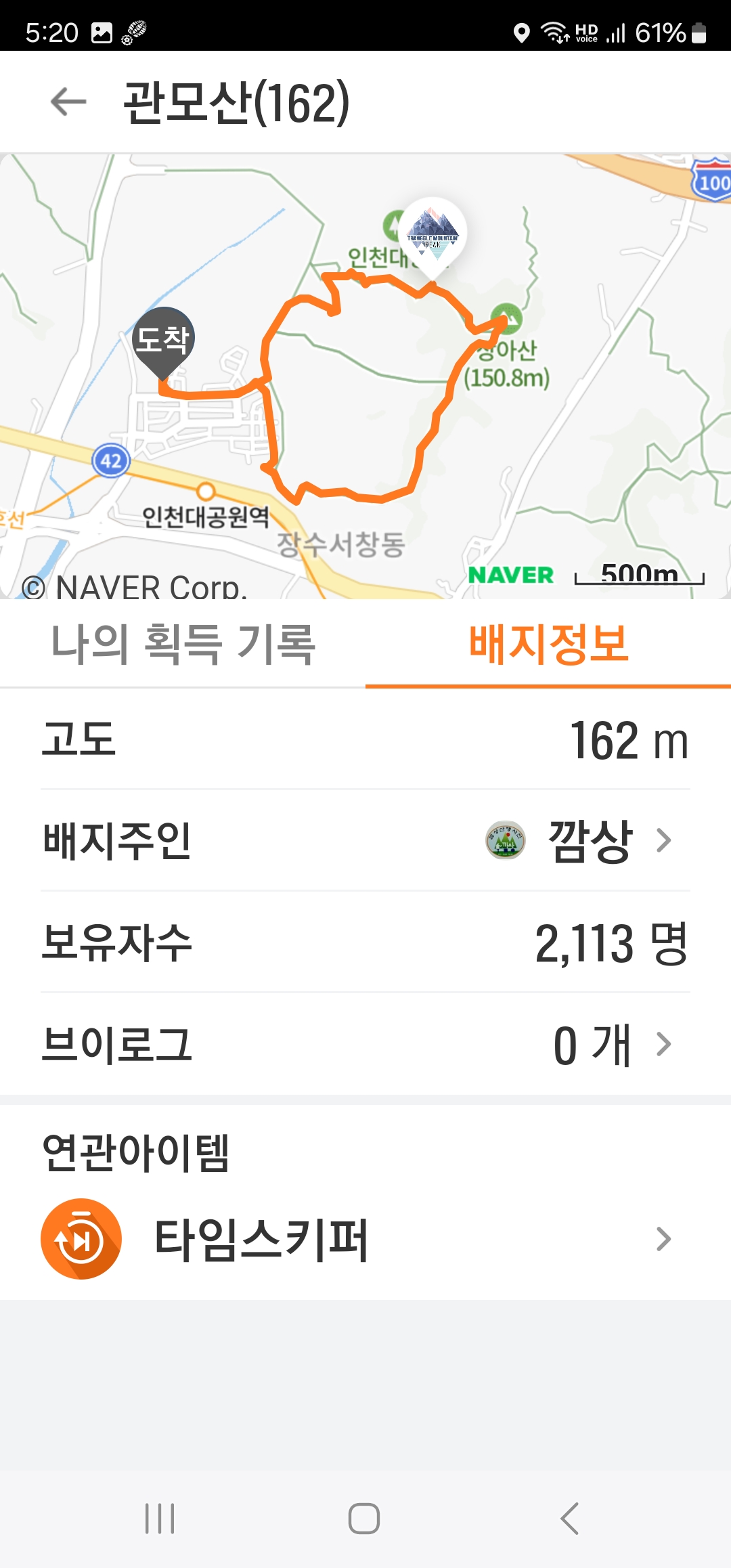Switch to 나의 획득 기록 tab
731x1568 pixels.
(x=183, y=644)
